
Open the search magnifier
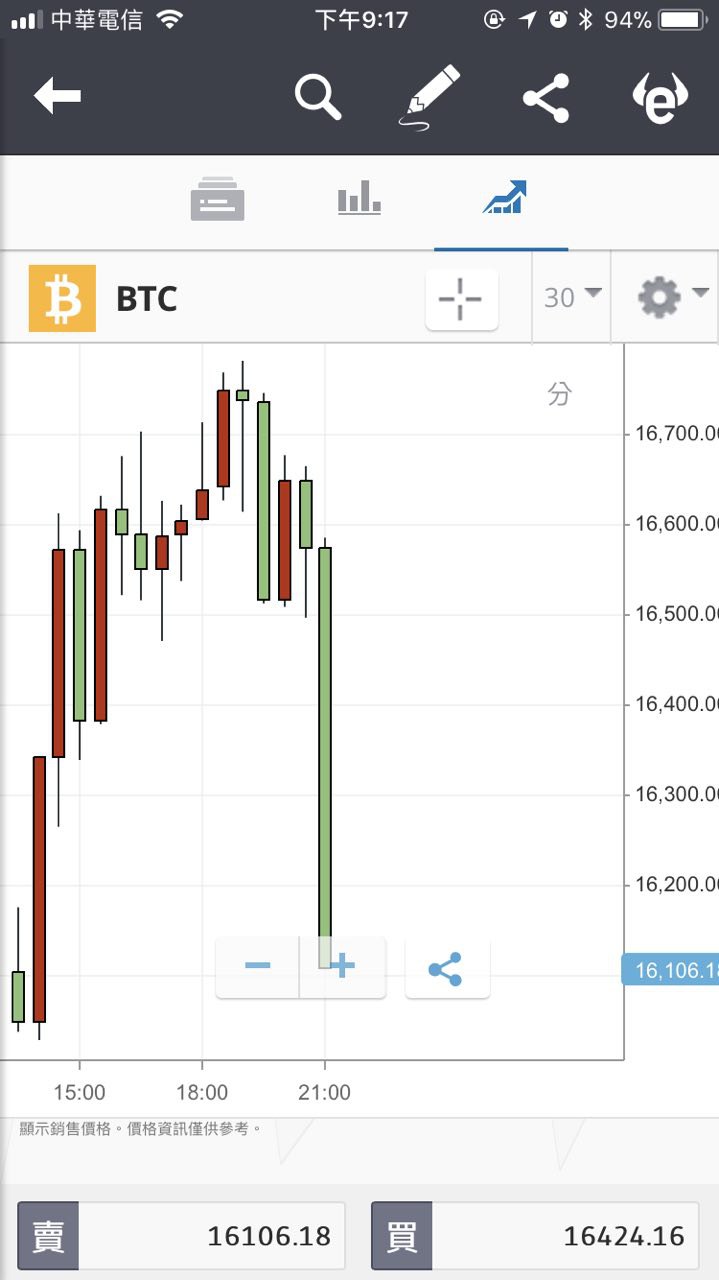[x=318, y=97]
